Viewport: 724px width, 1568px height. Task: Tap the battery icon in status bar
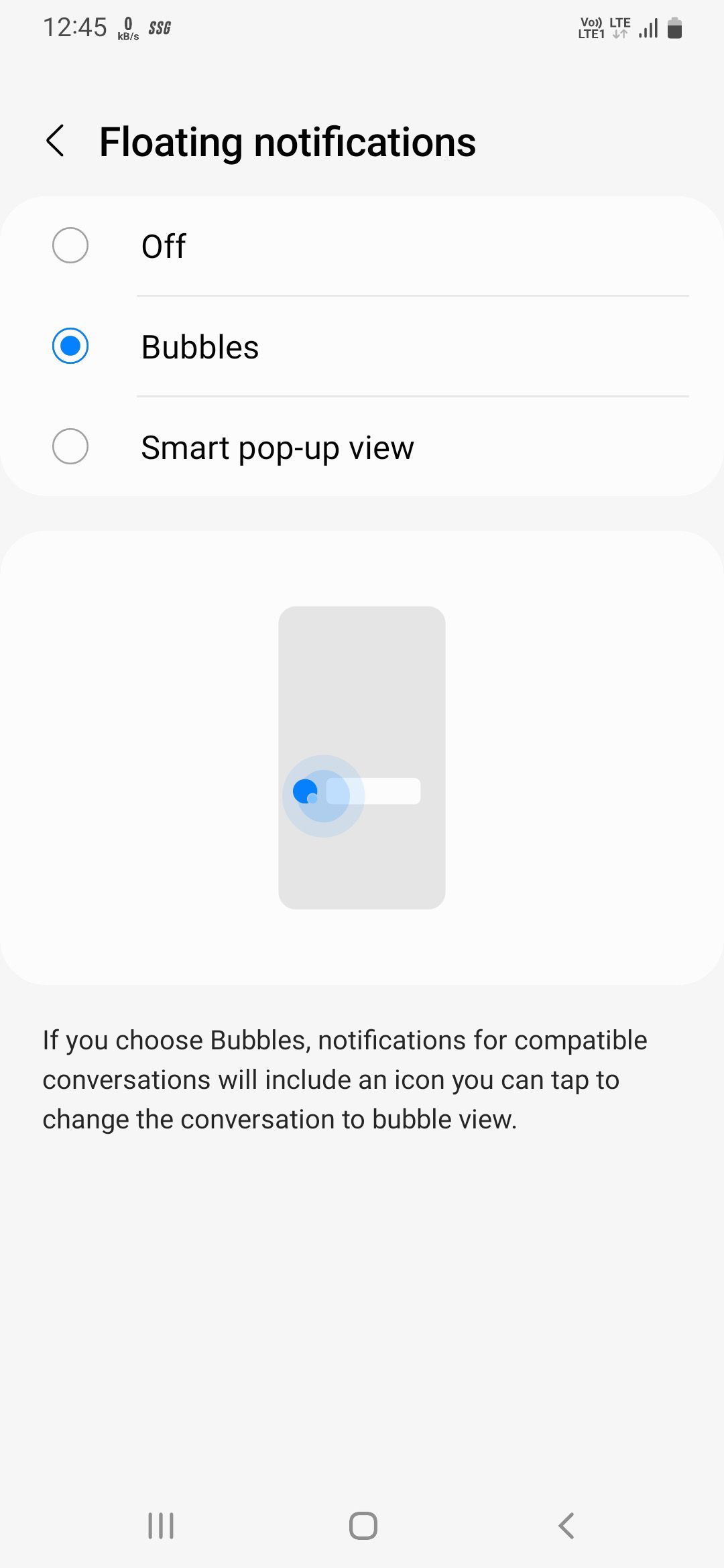click(674, 28)
